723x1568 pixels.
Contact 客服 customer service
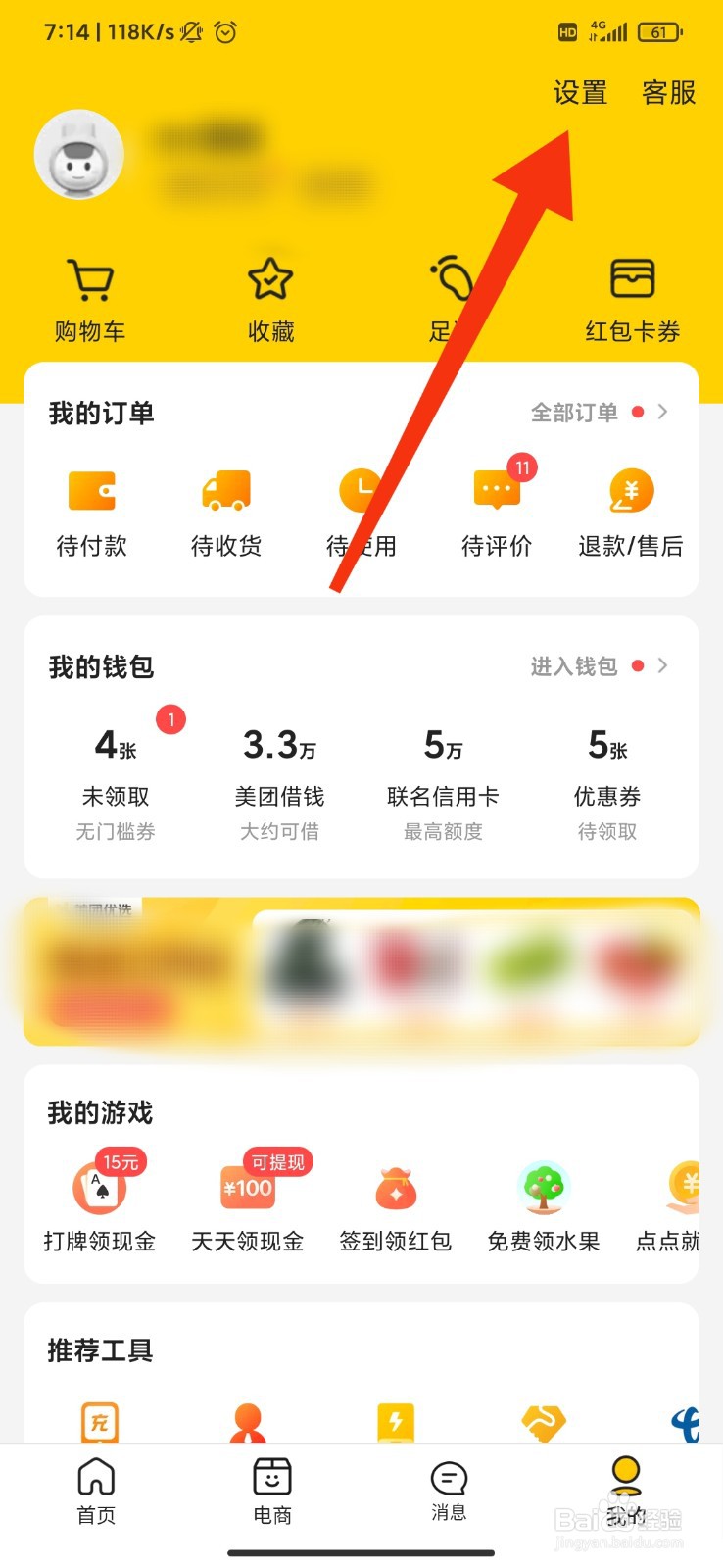coord(669,93)
